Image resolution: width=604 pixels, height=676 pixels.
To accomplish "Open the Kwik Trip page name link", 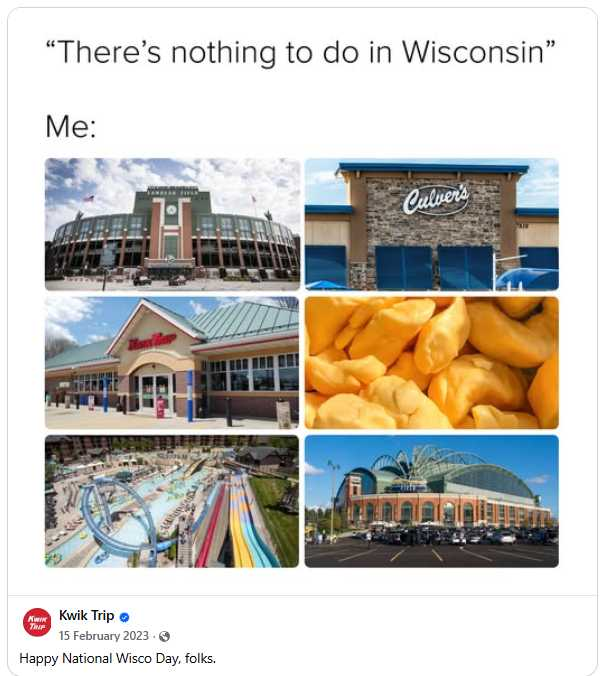I will pyautogui.click(x=87, y=616).
